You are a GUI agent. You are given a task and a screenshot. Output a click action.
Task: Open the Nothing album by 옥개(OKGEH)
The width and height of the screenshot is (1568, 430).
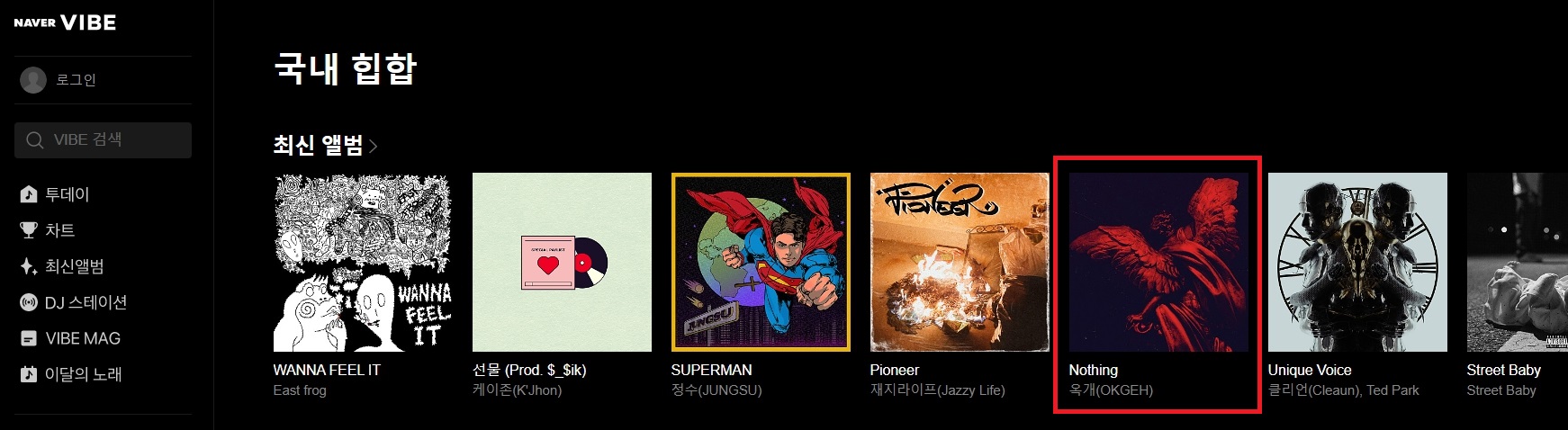click(x=1158, y=262)
